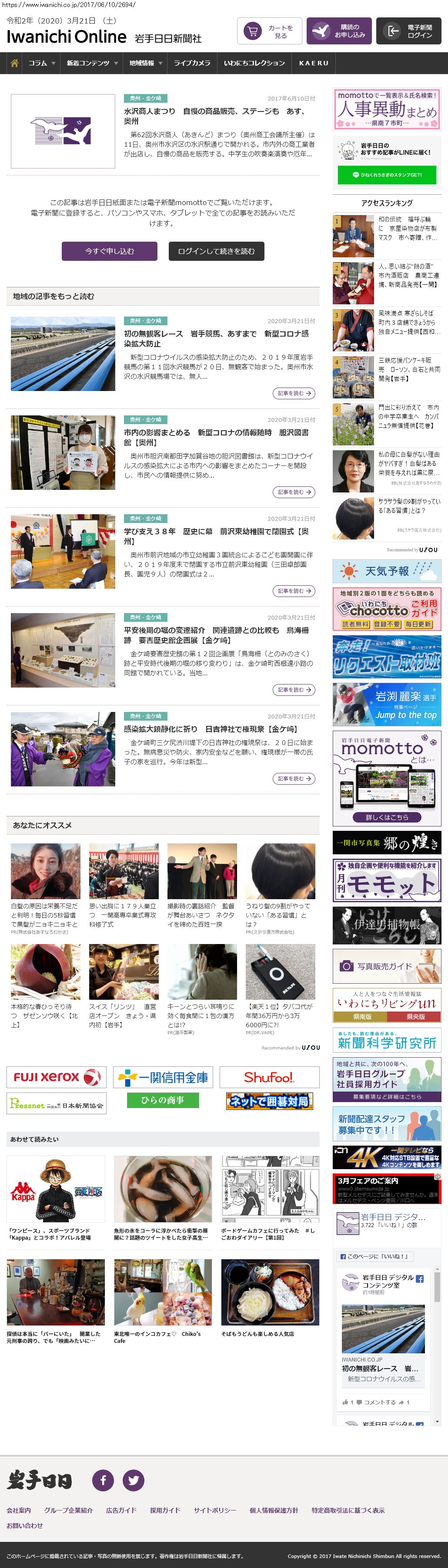
Task: Select the KAERU navigation item
Action: click(314, 63)
